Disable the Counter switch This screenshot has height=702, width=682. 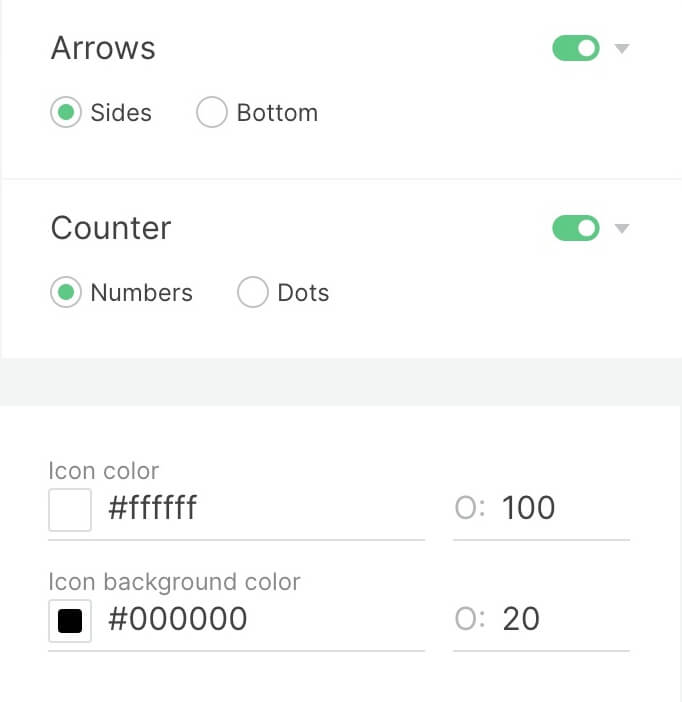(575, 228)
